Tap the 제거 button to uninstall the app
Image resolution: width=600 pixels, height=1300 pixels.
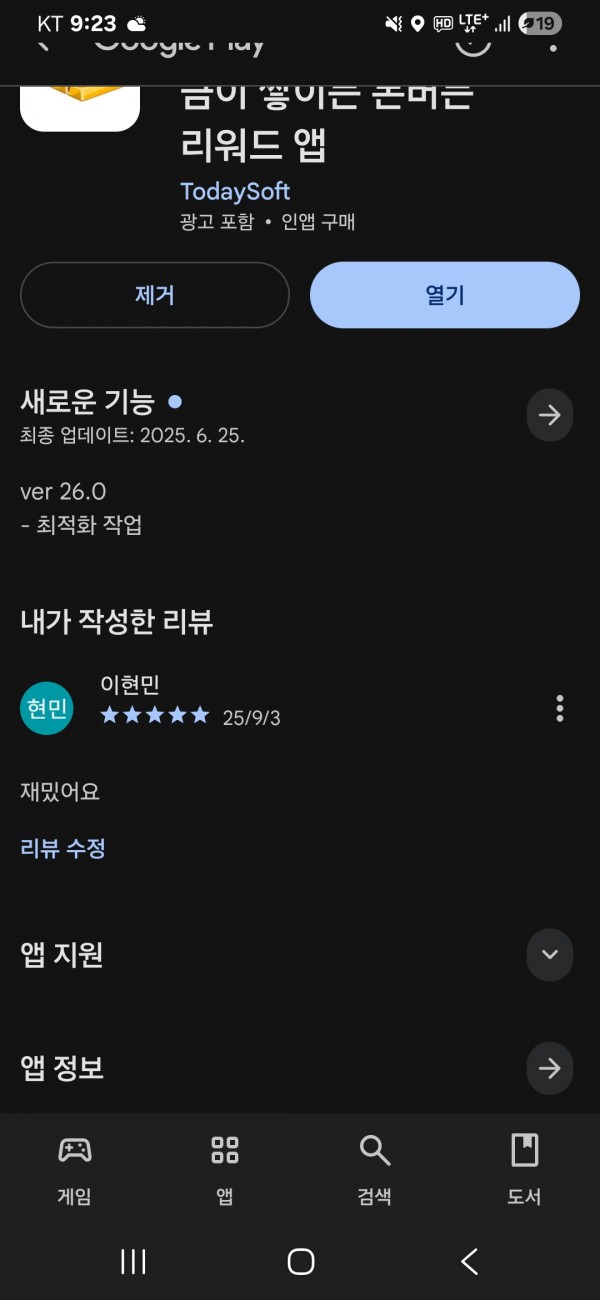155,295
